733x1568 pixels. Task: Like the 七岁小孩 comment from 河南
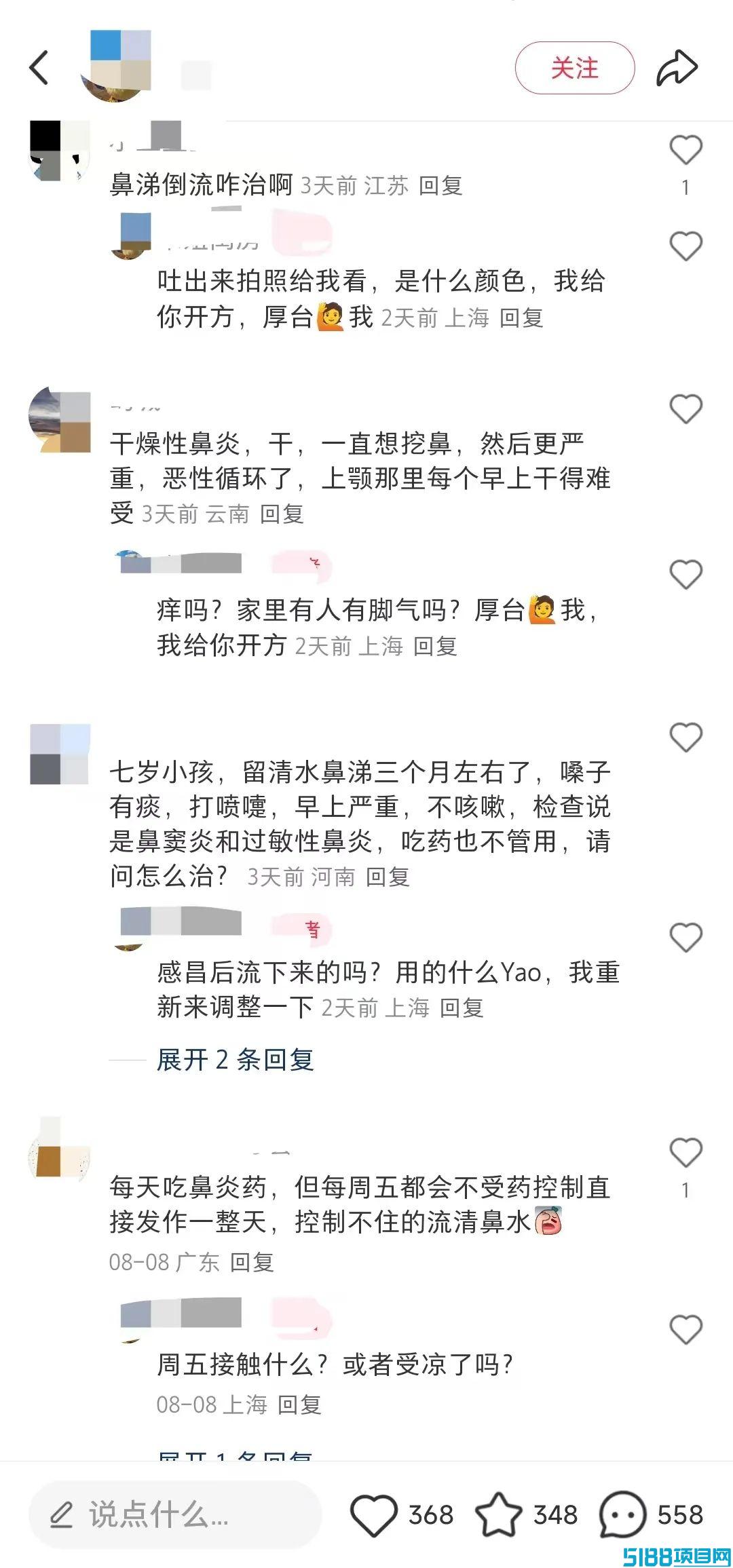coord(685,738)
